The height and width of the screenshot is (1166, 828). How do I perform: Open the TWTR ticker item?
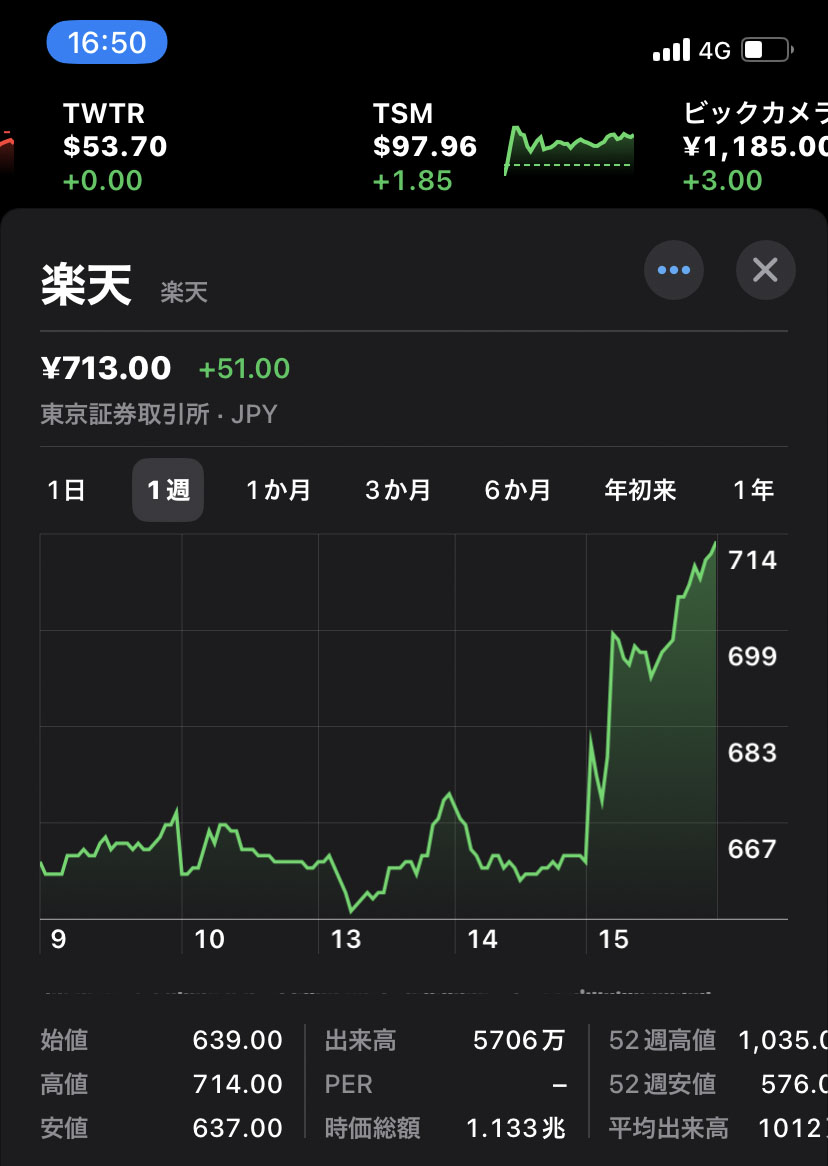(115, 146)
